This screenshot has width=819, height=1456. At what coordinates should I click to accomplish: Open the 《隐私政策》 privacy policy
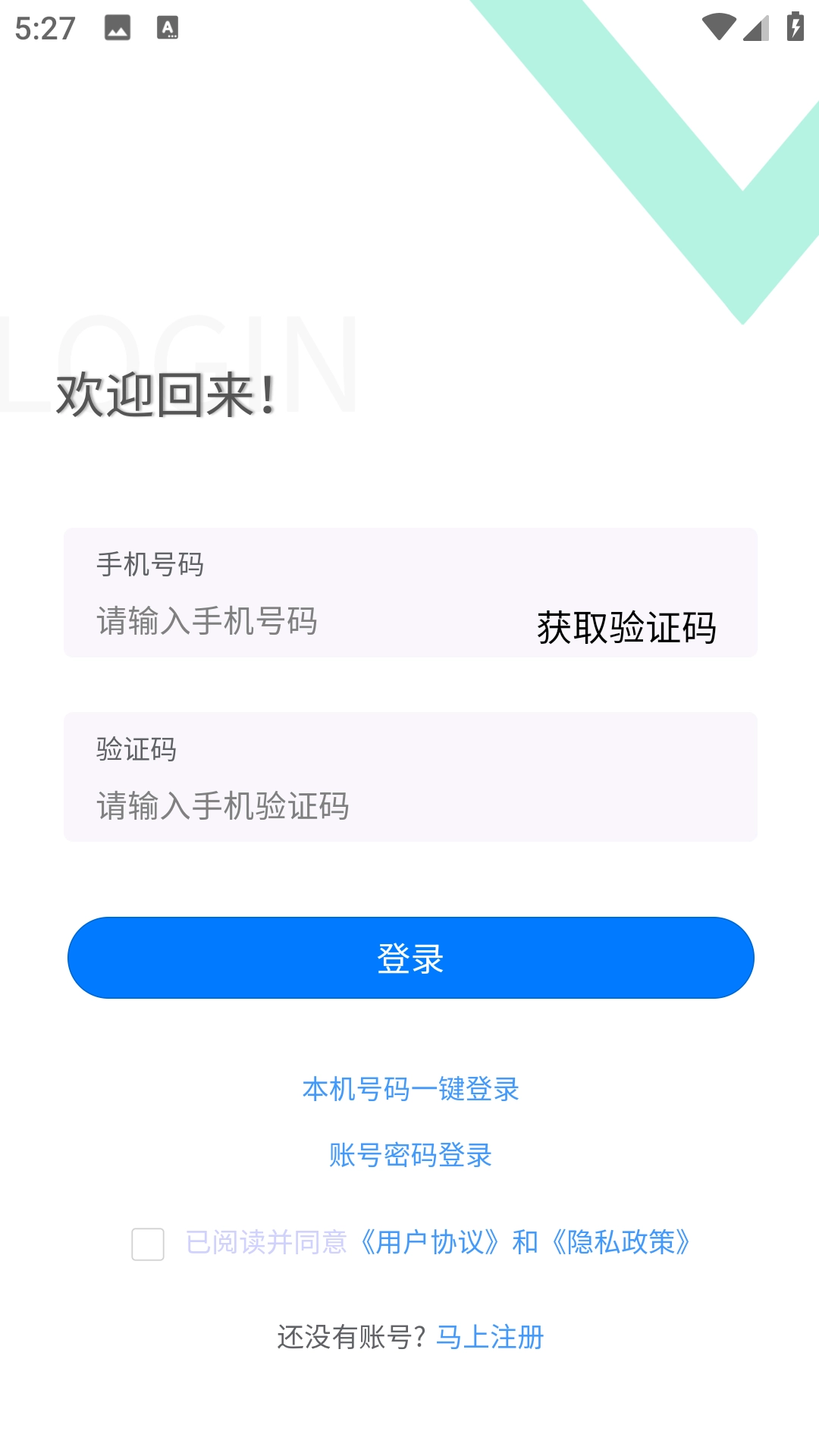click(x=621, y=1242)
